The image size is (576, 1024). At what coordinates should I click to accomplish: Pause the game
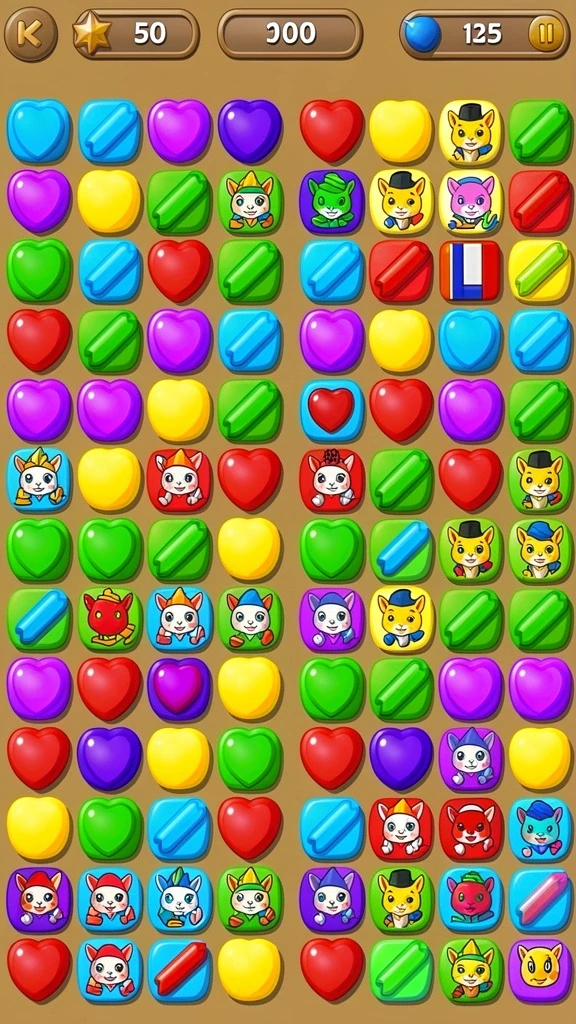click(543, 33)
